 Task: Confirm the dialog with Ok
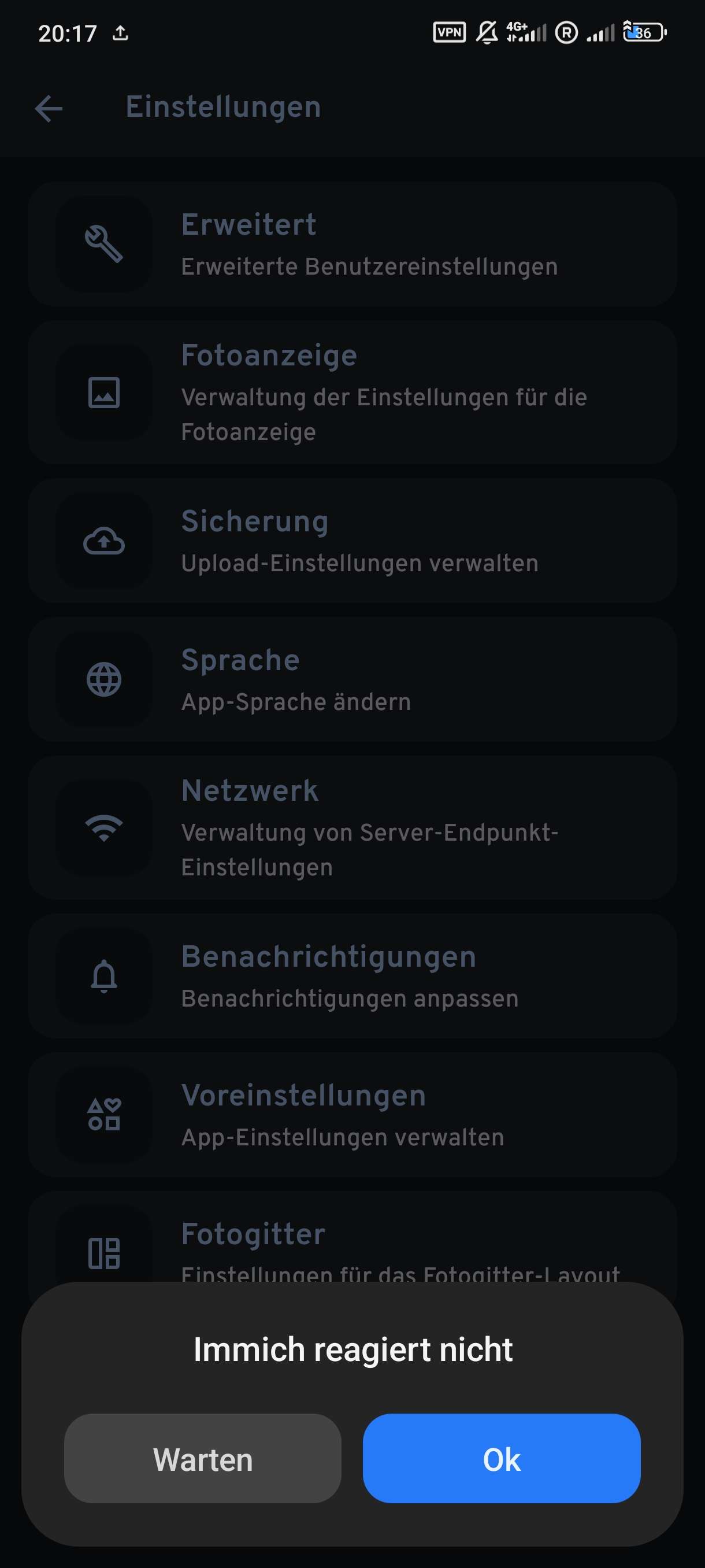pos(501,1458)
